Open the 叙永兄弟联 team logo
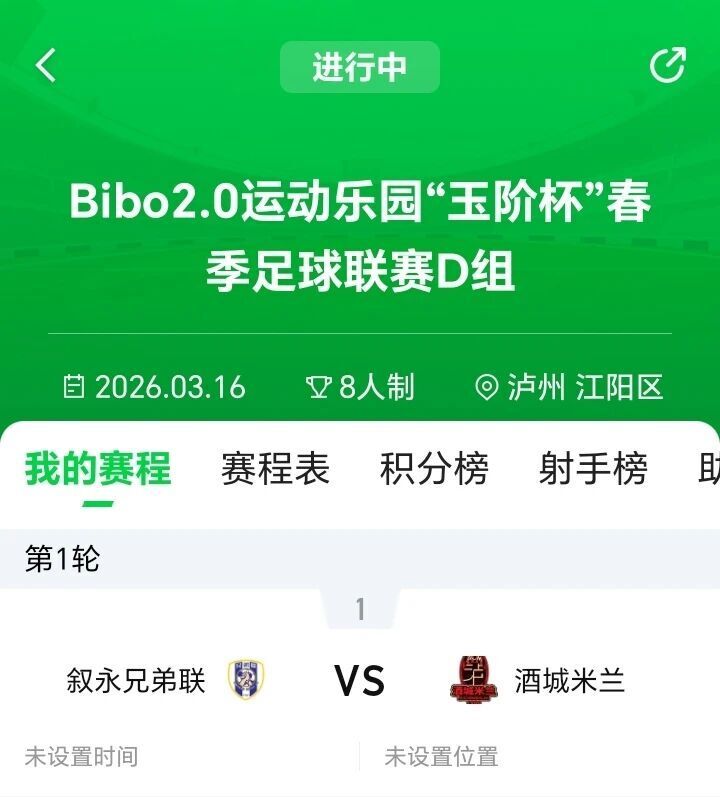 pos(250,679)
